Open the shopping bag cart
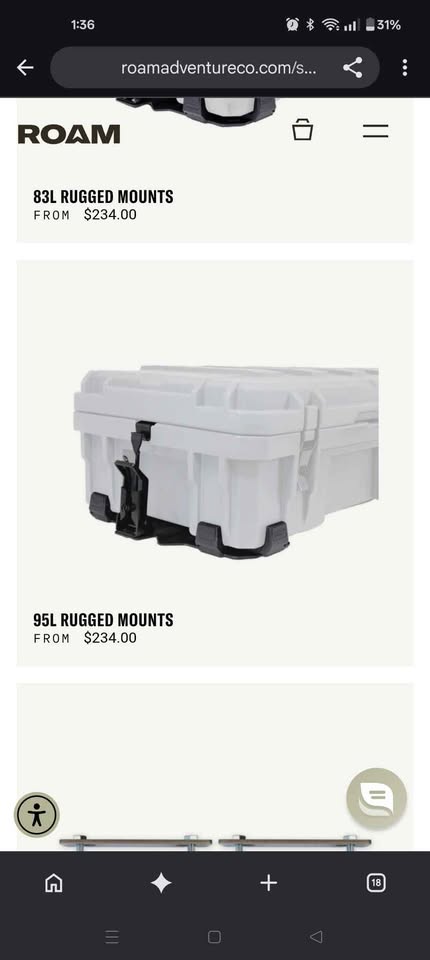 (x=303, y=130)
